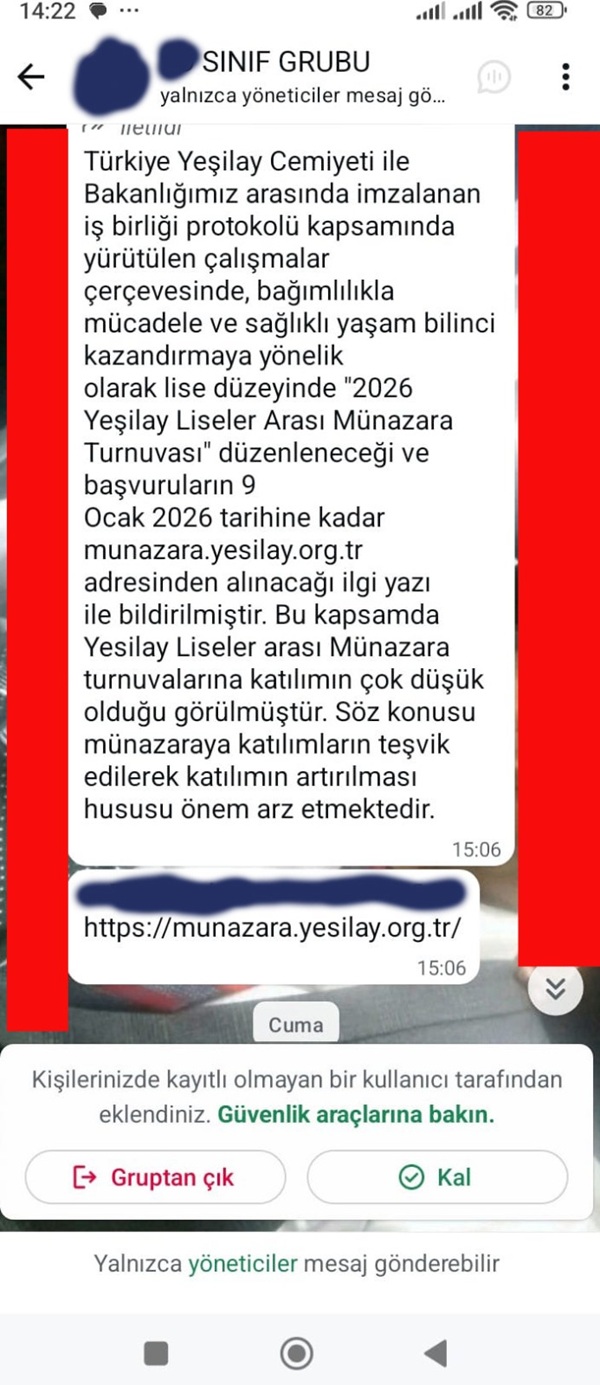Tap the system back button
The height and width of the screenshot is (1385, 600).
click(x=436, y=1354)
